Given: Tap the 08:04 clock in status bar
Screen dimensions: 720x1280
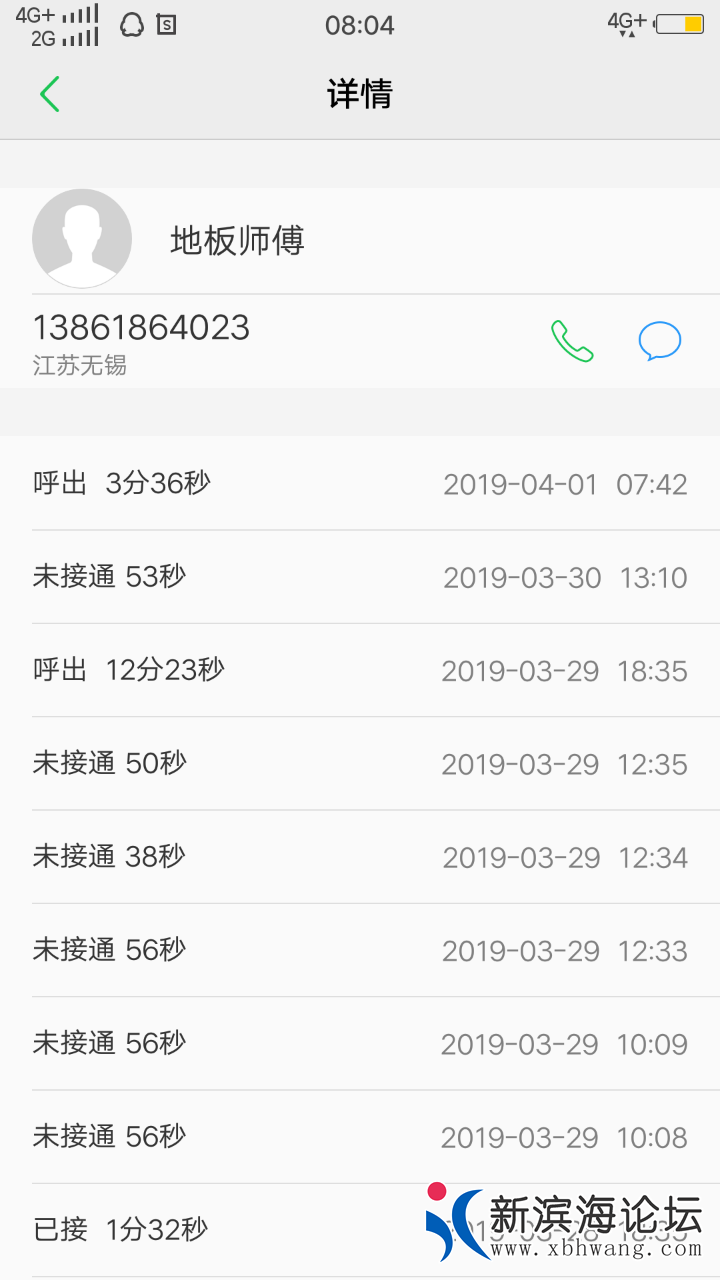Looking at the screenshot, I should [x=360, y=24].
